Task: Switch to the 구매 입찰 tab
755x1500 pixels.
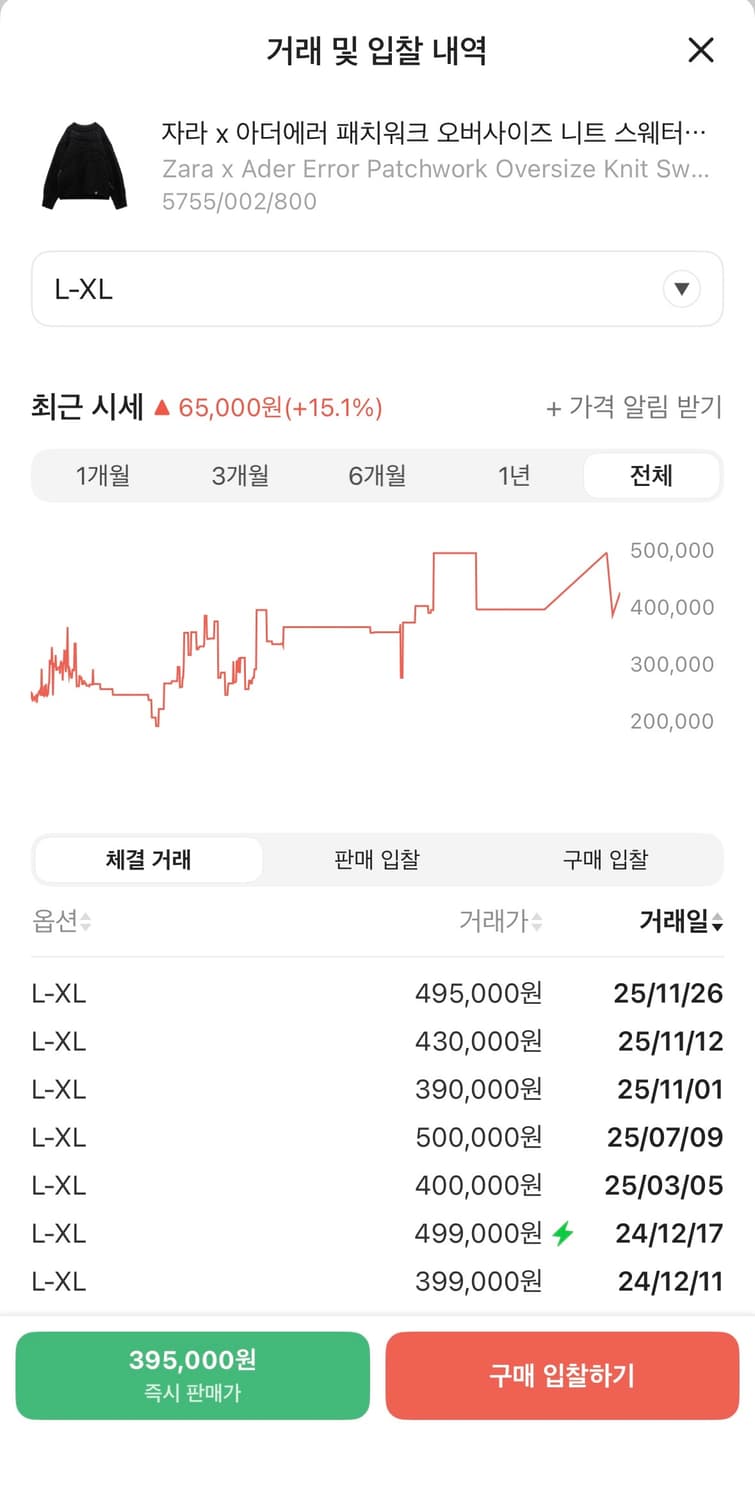Action: (605, 860)
